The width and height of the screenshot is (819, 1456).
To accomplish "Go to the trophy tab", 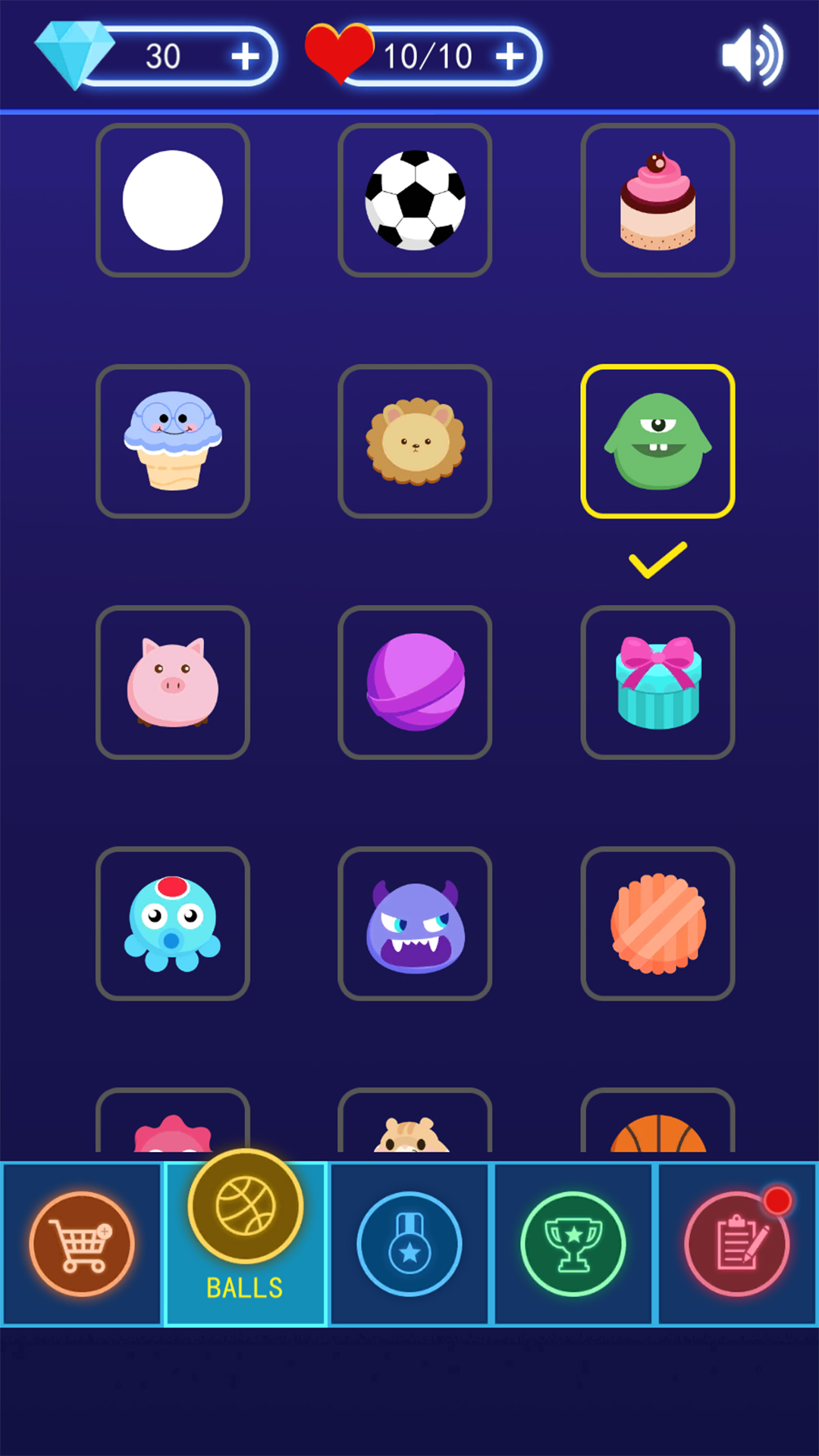I will [573, 1244].
